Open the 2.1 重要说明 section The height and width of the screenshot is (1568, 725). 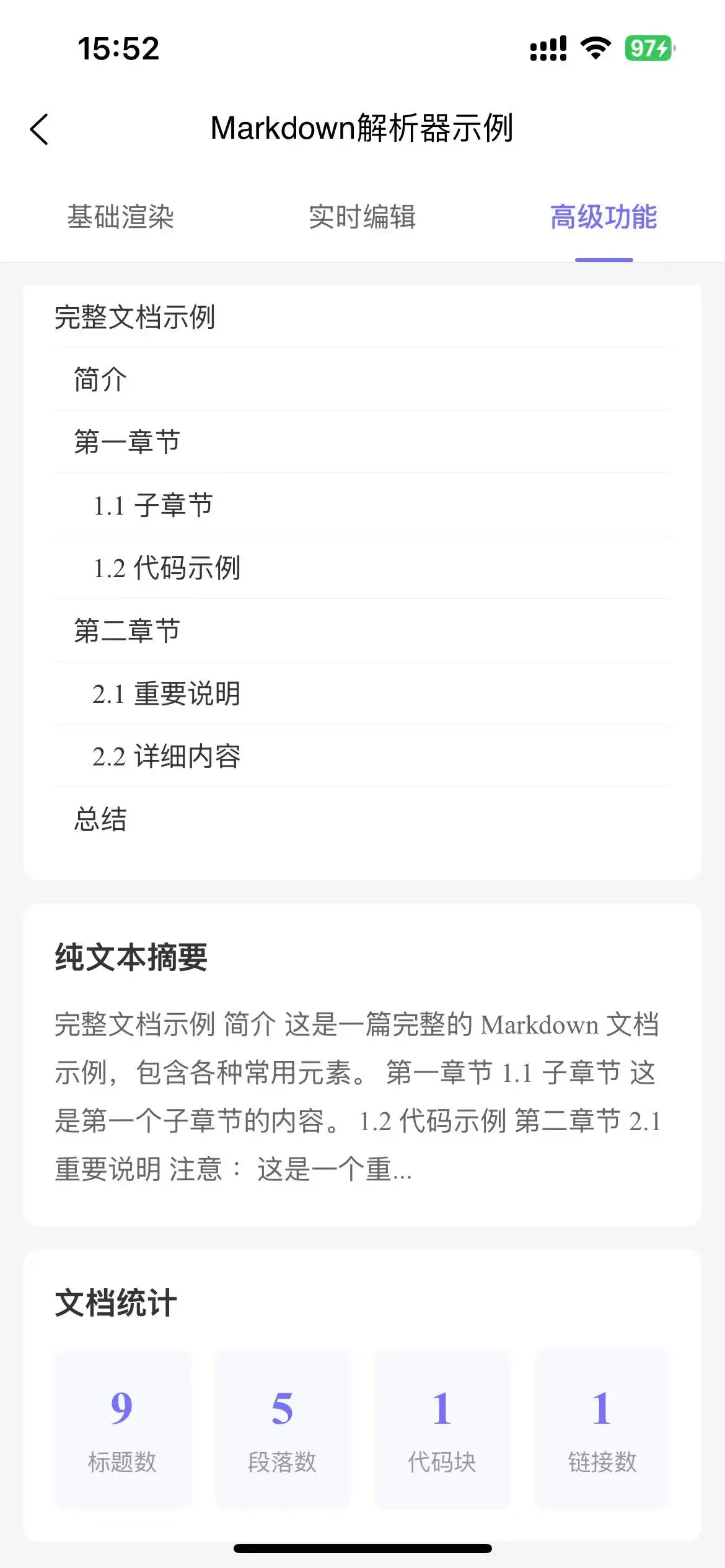point(166,694)
